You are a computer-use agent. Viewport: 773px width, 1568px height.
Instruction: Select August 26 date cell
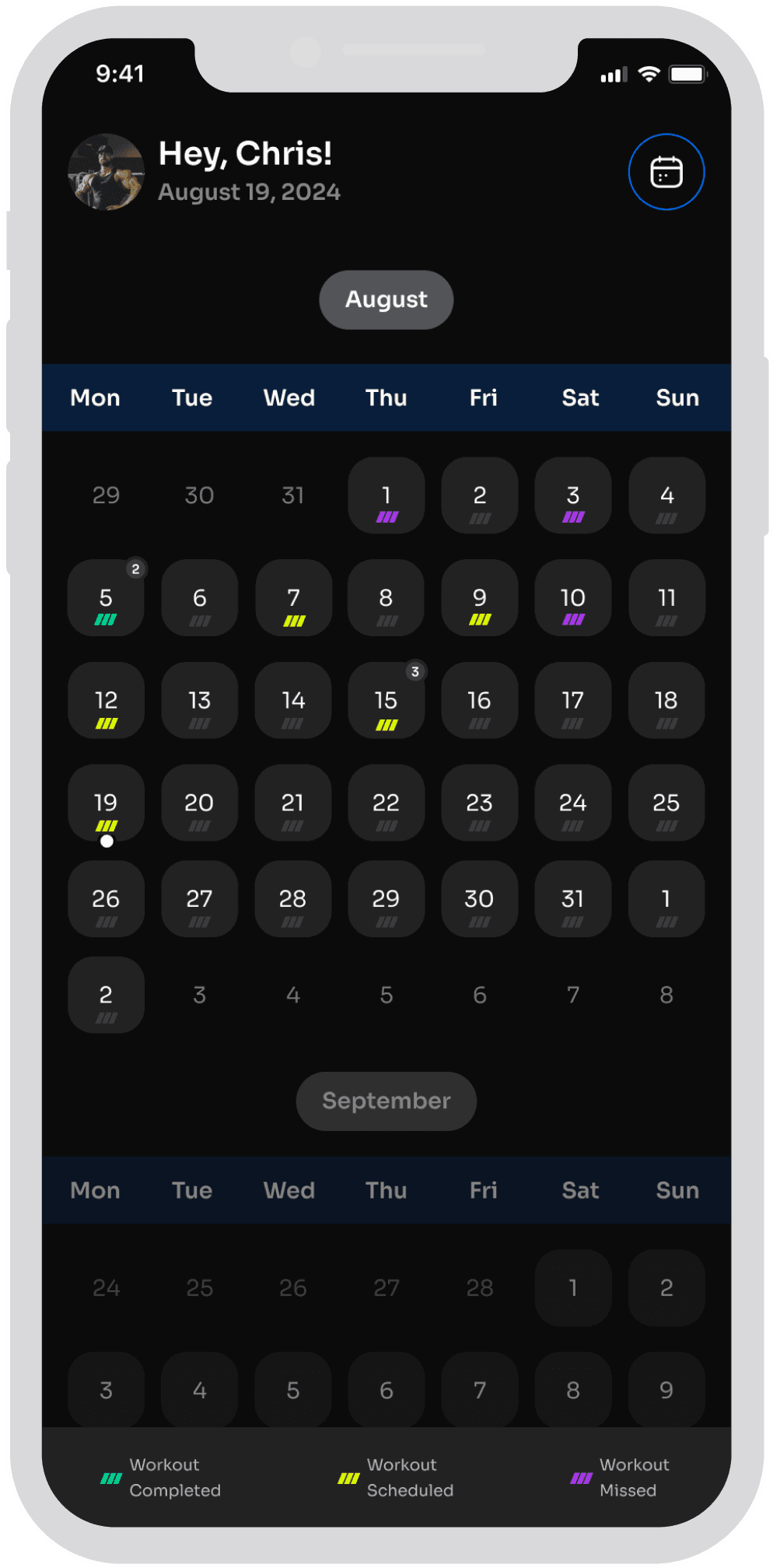[x=106, y=899]
